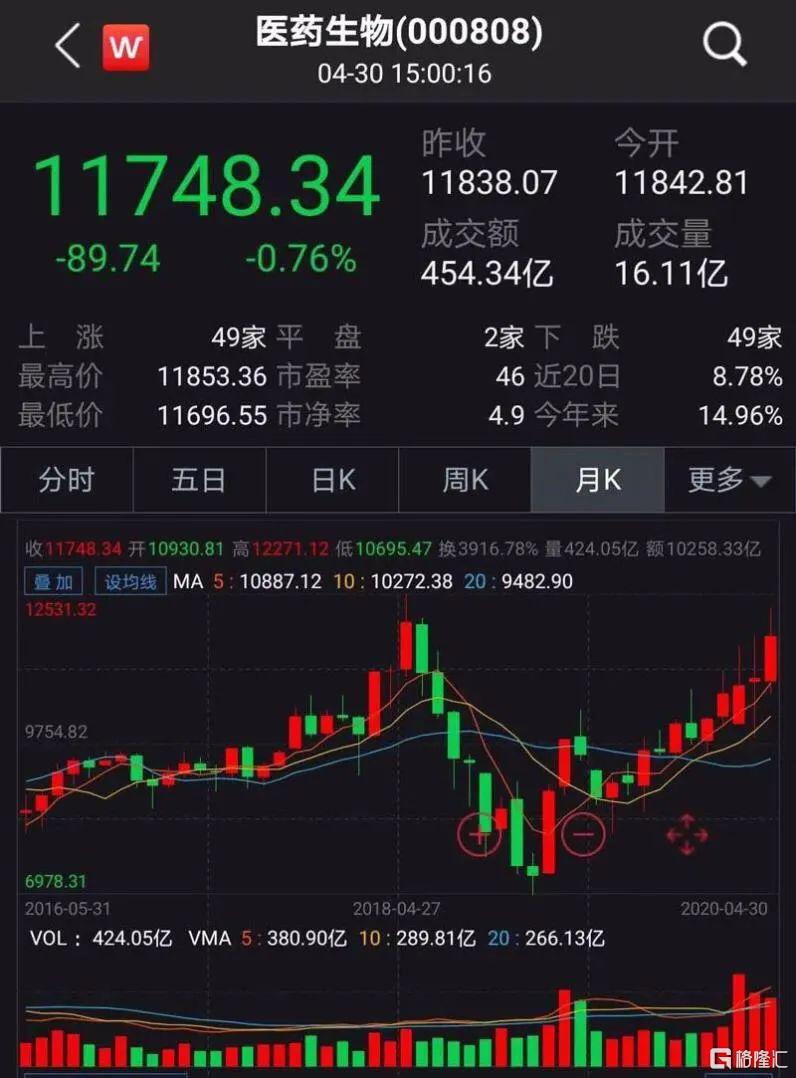Screen dimensions: 796x1078
Task: Open 设均线 moving average settings
Action: coord(130,581)
